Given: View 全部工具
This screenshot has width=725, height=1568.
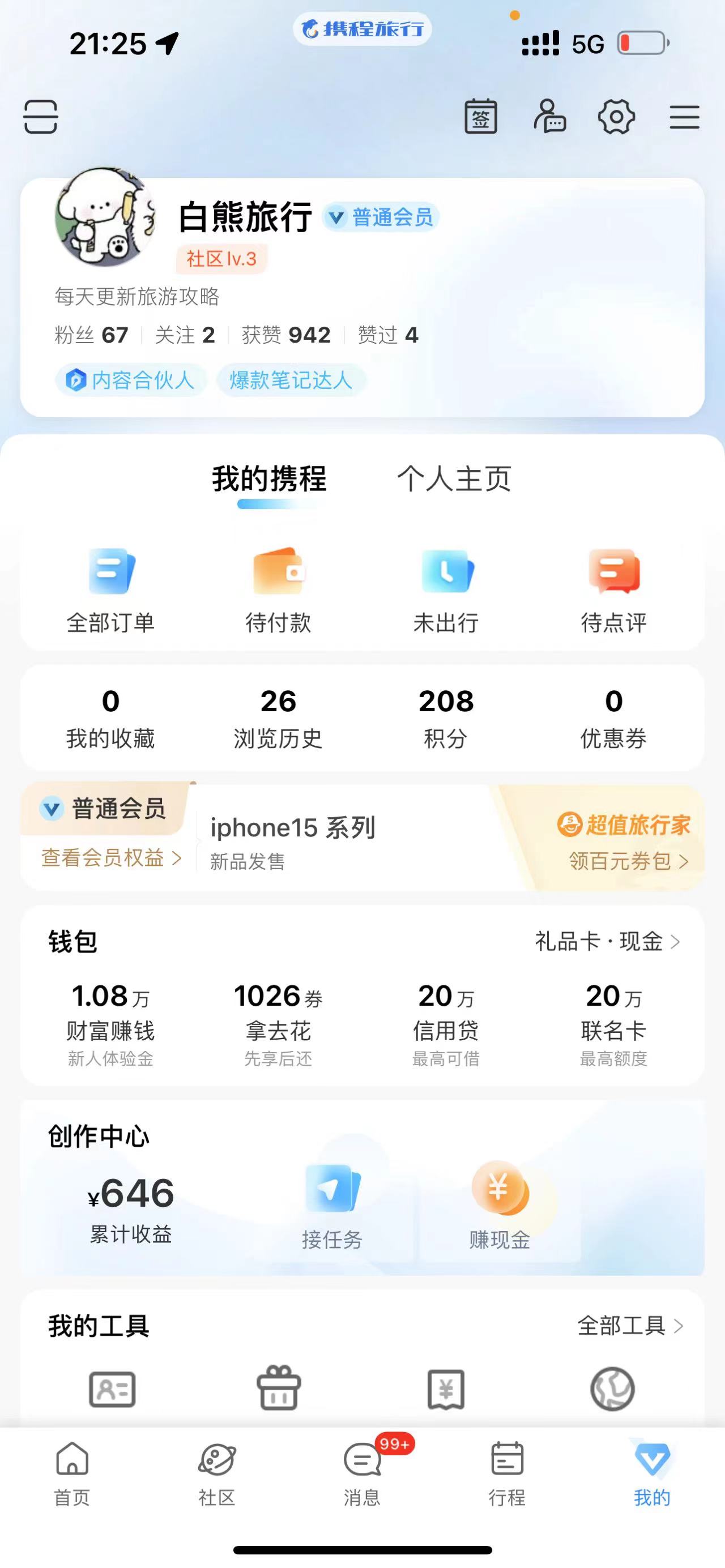Looking at the screenshot, I should pyautogui.click(x=629, y=1325).
